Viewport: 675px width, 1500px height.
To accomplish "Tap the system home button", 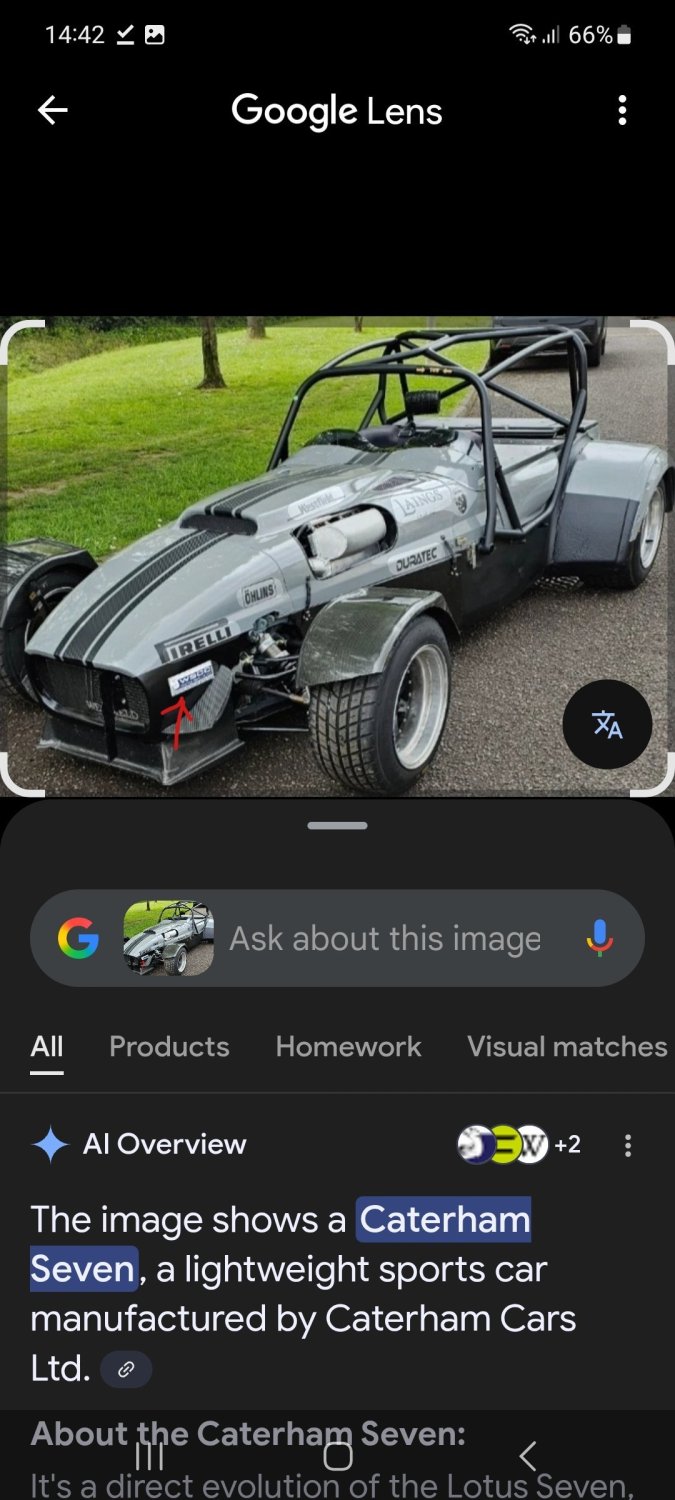I will pos(338,1456).
